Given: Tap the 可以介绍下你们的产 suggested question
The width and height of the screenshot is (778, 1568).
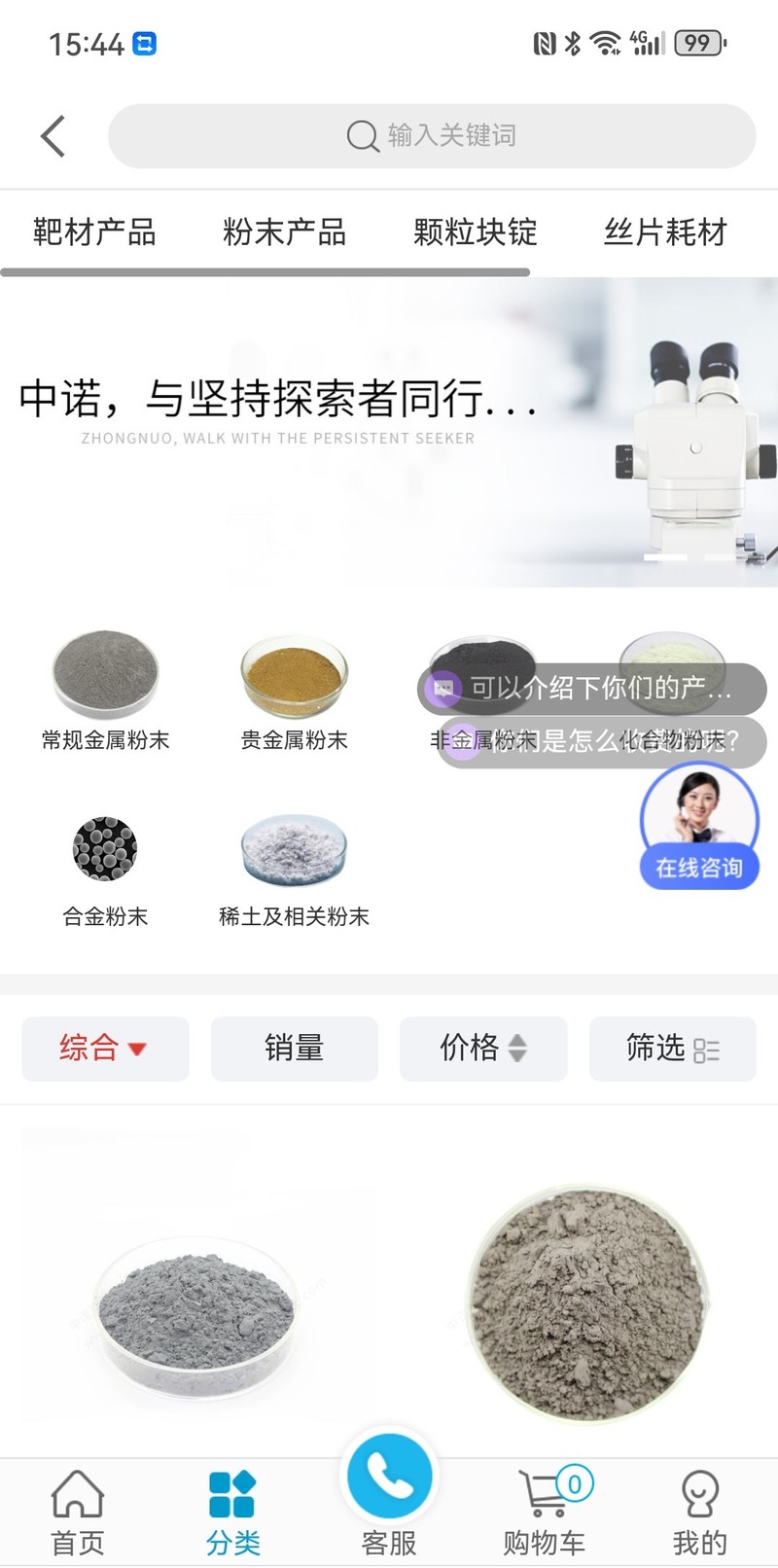Looking at the screenshot, I should tap(592, 689).
